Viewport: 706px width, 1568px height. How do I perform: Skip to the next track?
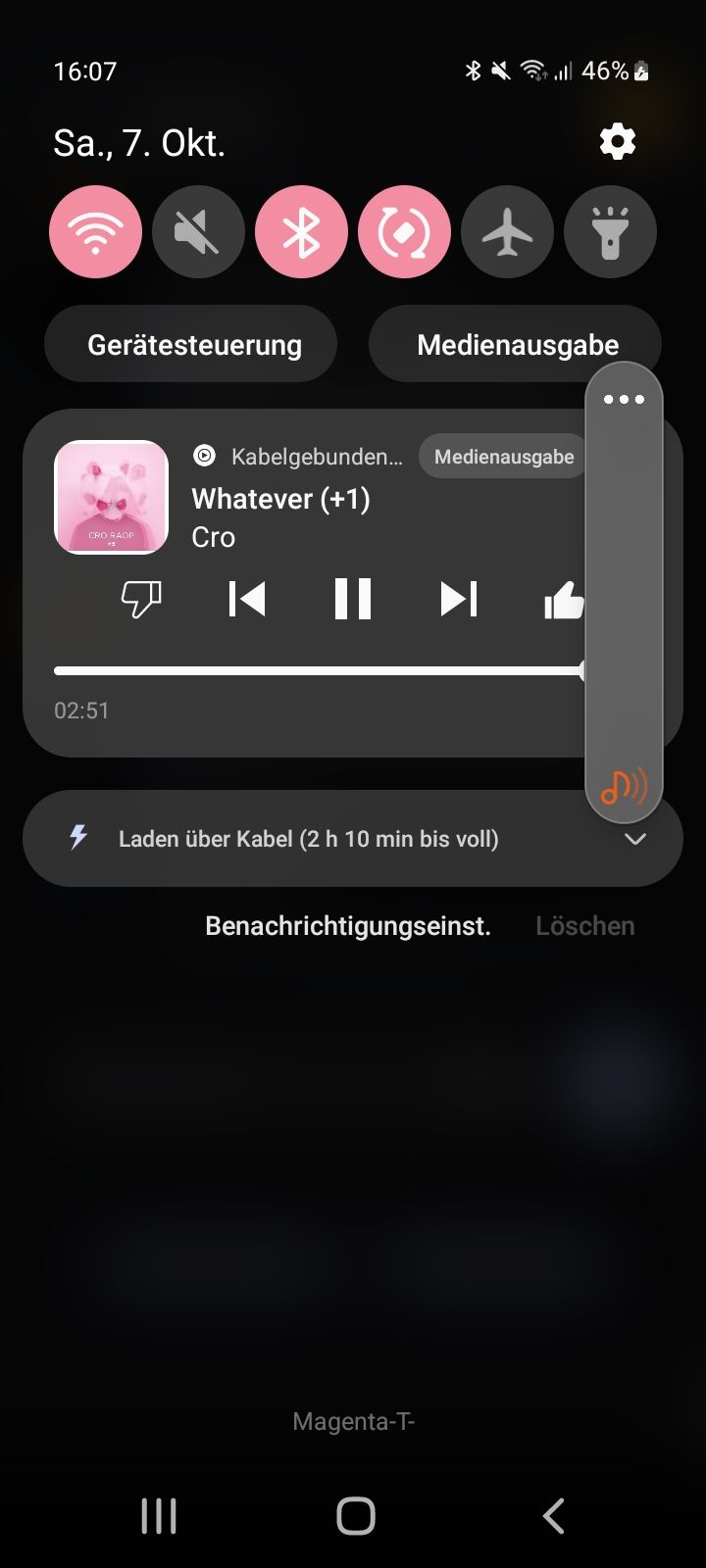(x=459, y=599)
